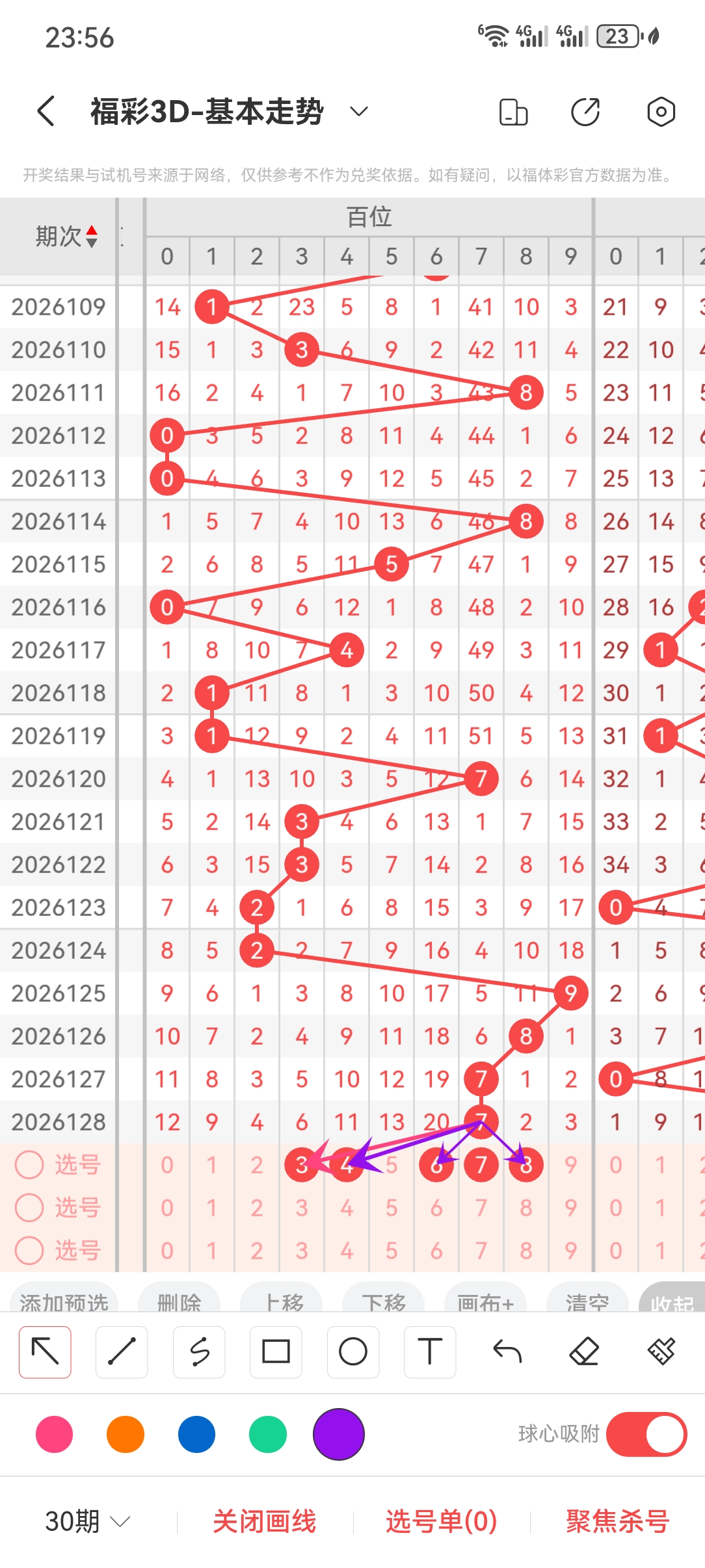Choose the blue color swatch
Screen dimensions: 705x1568
tap(196, 1434)
